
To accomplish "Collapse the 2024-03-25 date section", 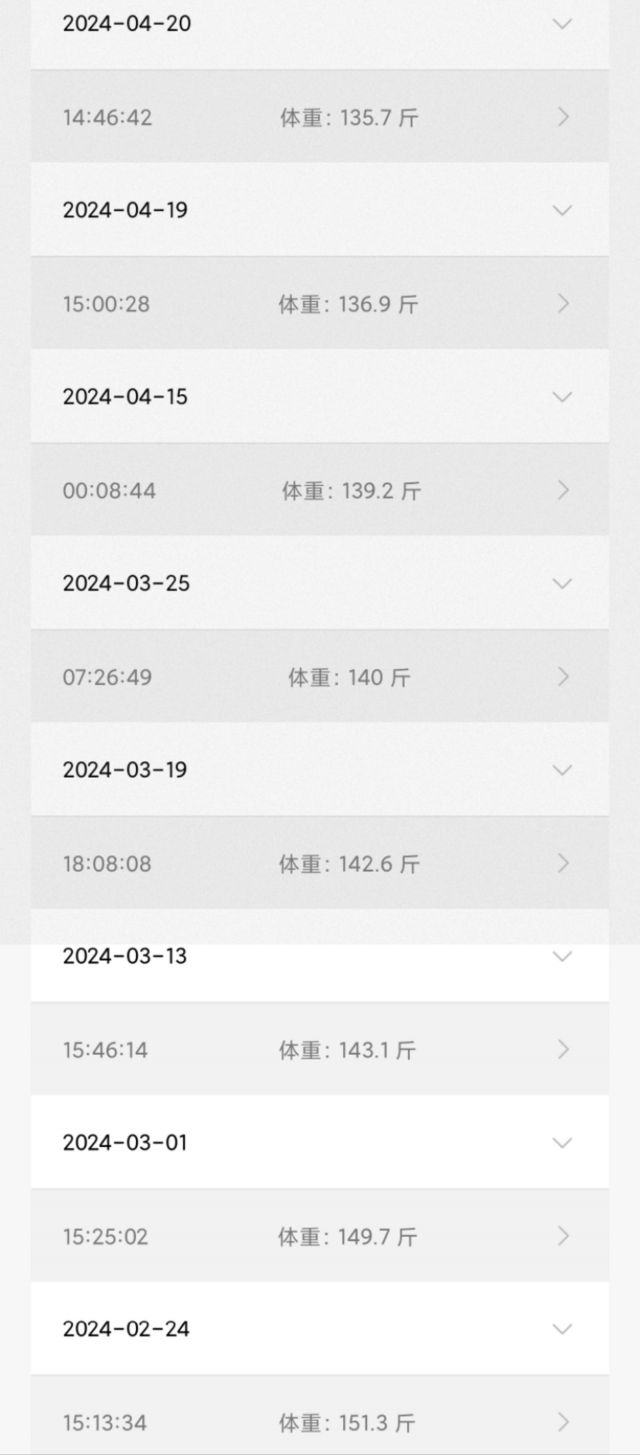I will 562,583.
